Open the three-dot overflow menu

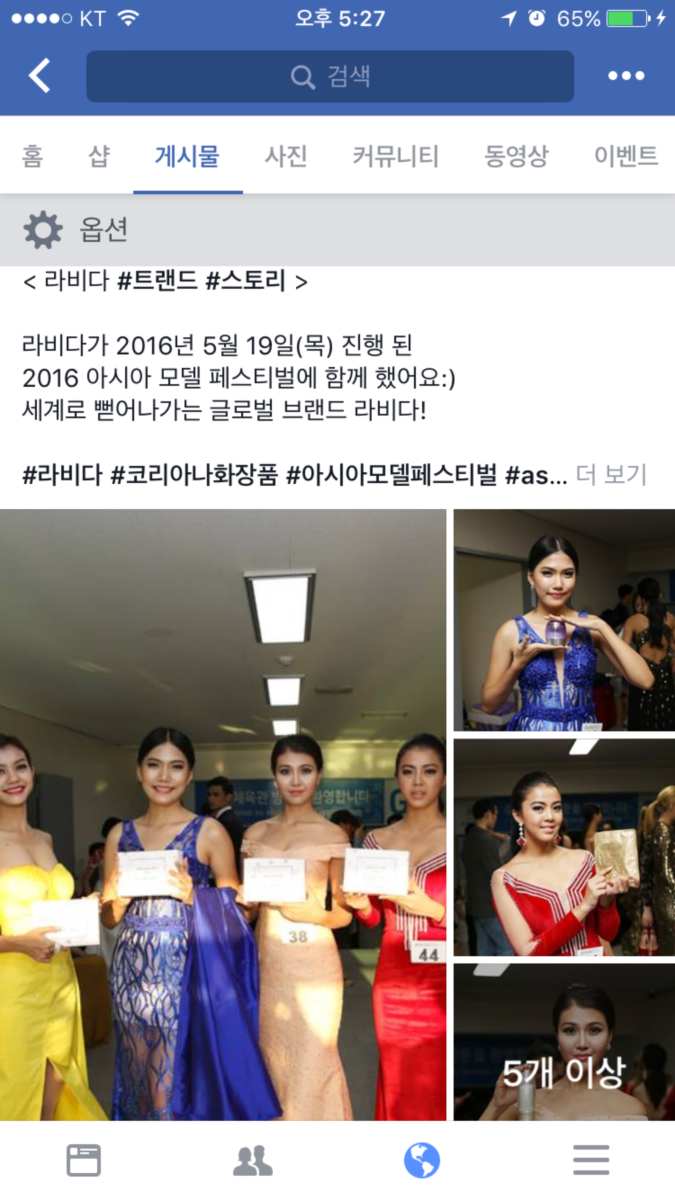point(626,76)
